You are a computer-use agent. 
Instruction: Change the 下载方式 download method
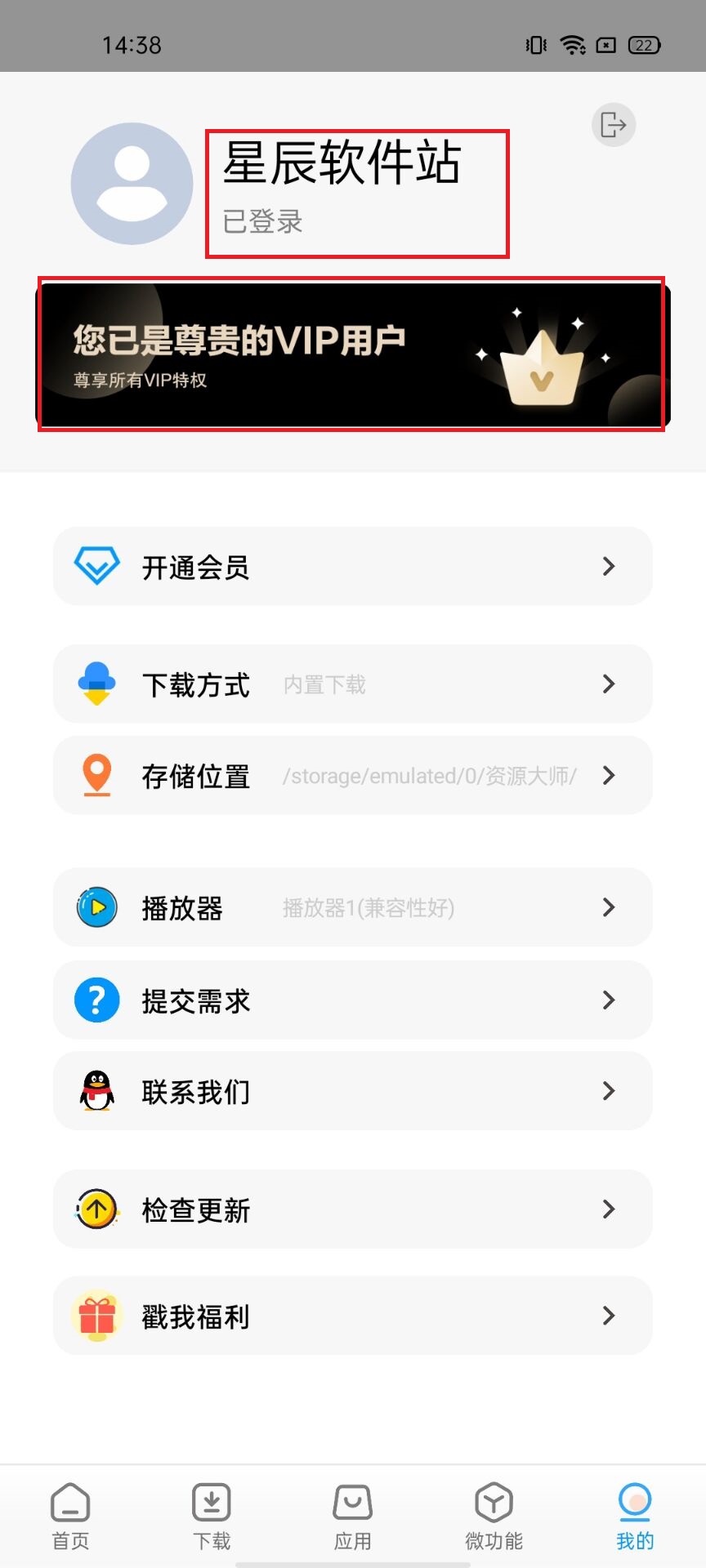point(352,684)
